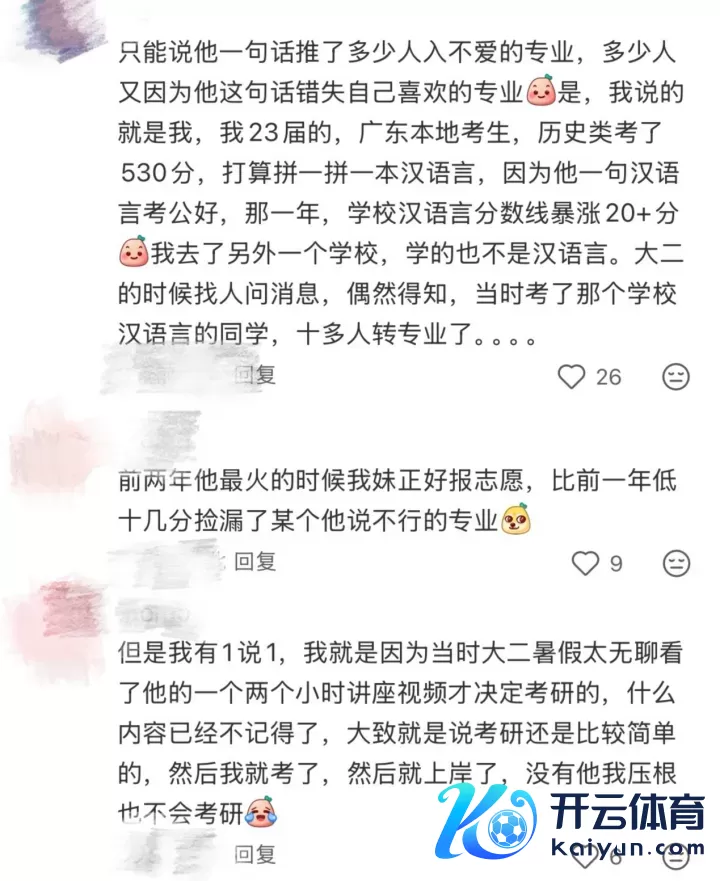Like the comment with 9 likes
This screenshot has width=720, height=881.
[x=585, y=563]
